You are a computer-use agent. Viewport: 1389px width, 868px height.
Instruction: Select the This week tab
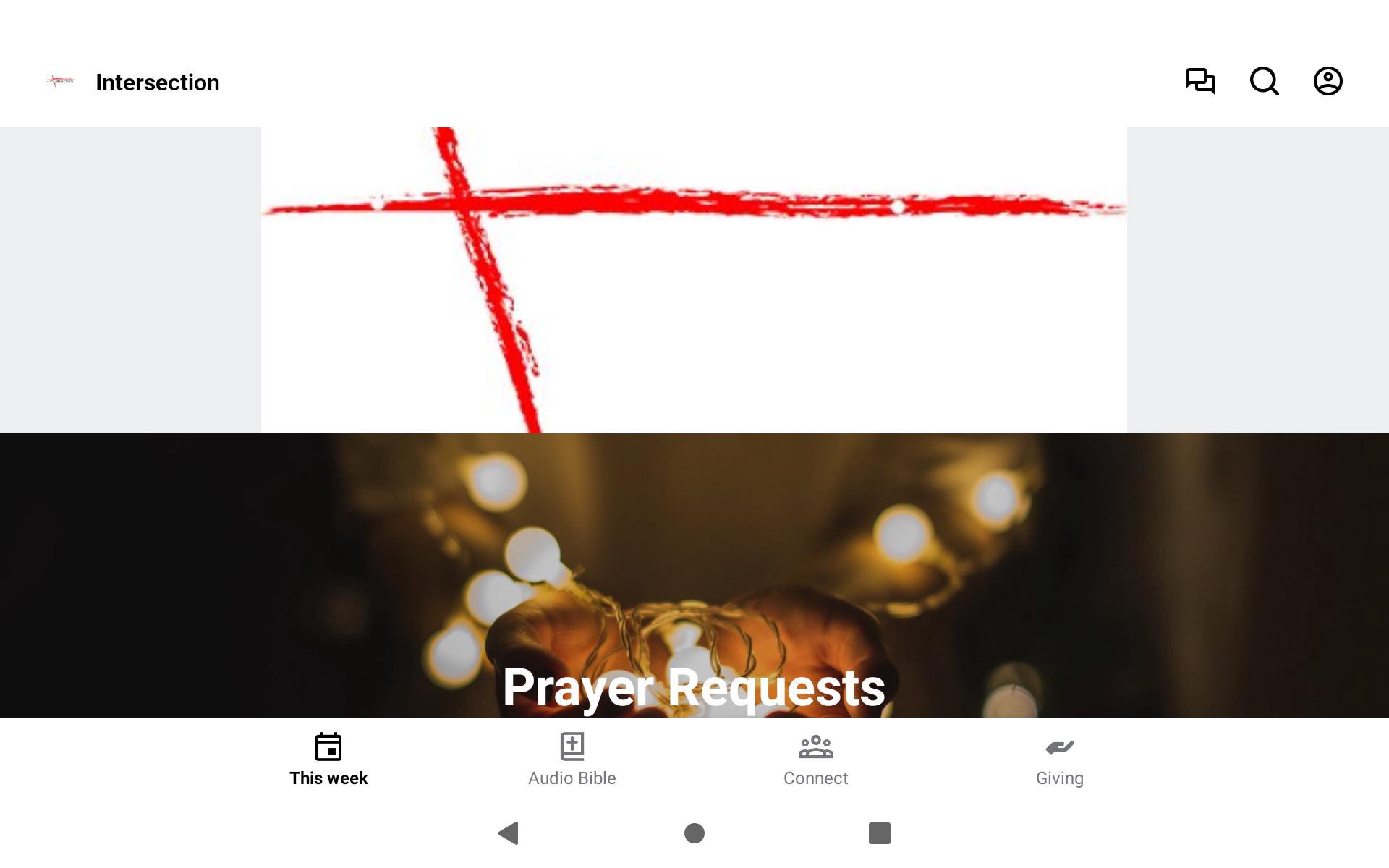point(328,759)
